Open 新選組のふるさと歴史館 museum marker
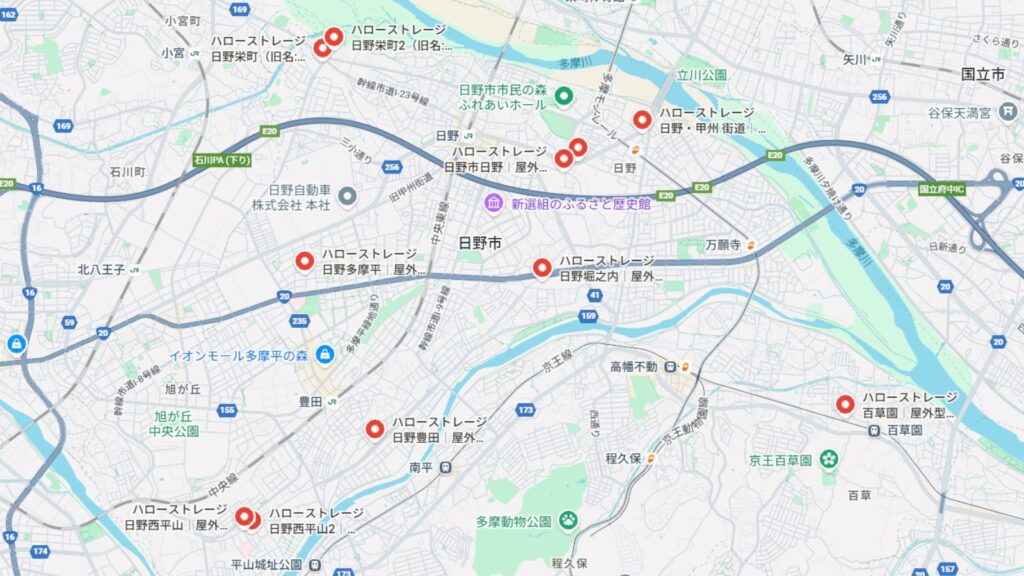Image resolution: width=1024 pixels, height=576 pixels. click(x=494, y=204)
